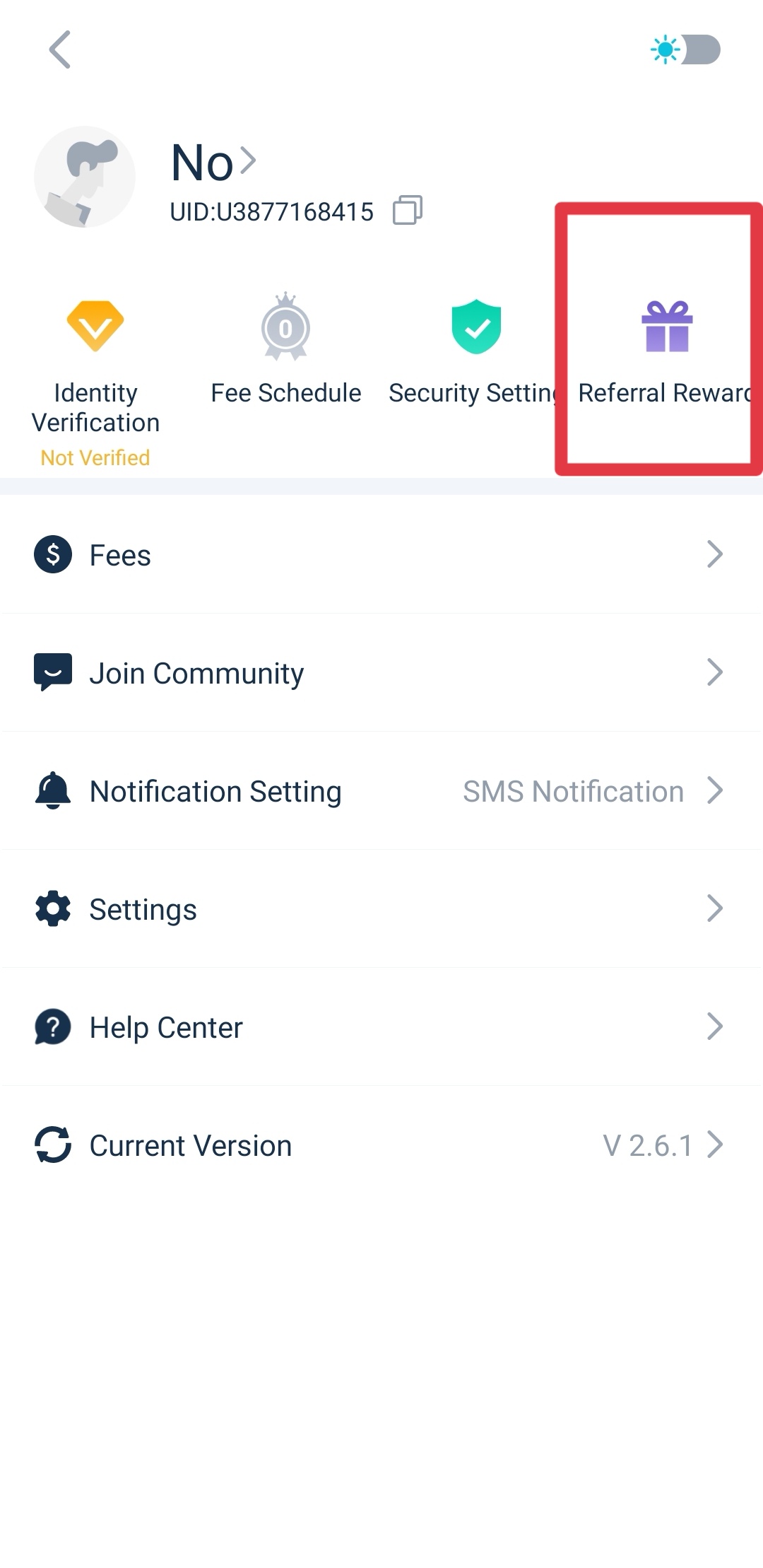
Task: Open Referral Rewards
Action: click(666, 353)
